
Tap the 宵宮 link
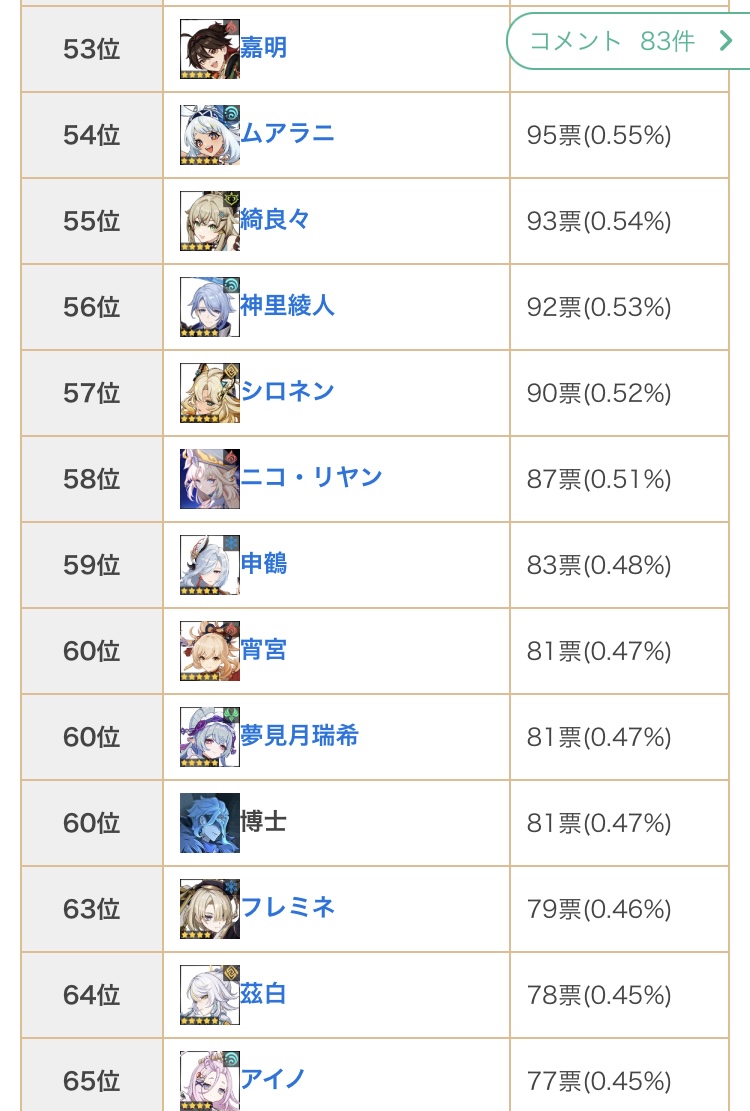point(263,649)
